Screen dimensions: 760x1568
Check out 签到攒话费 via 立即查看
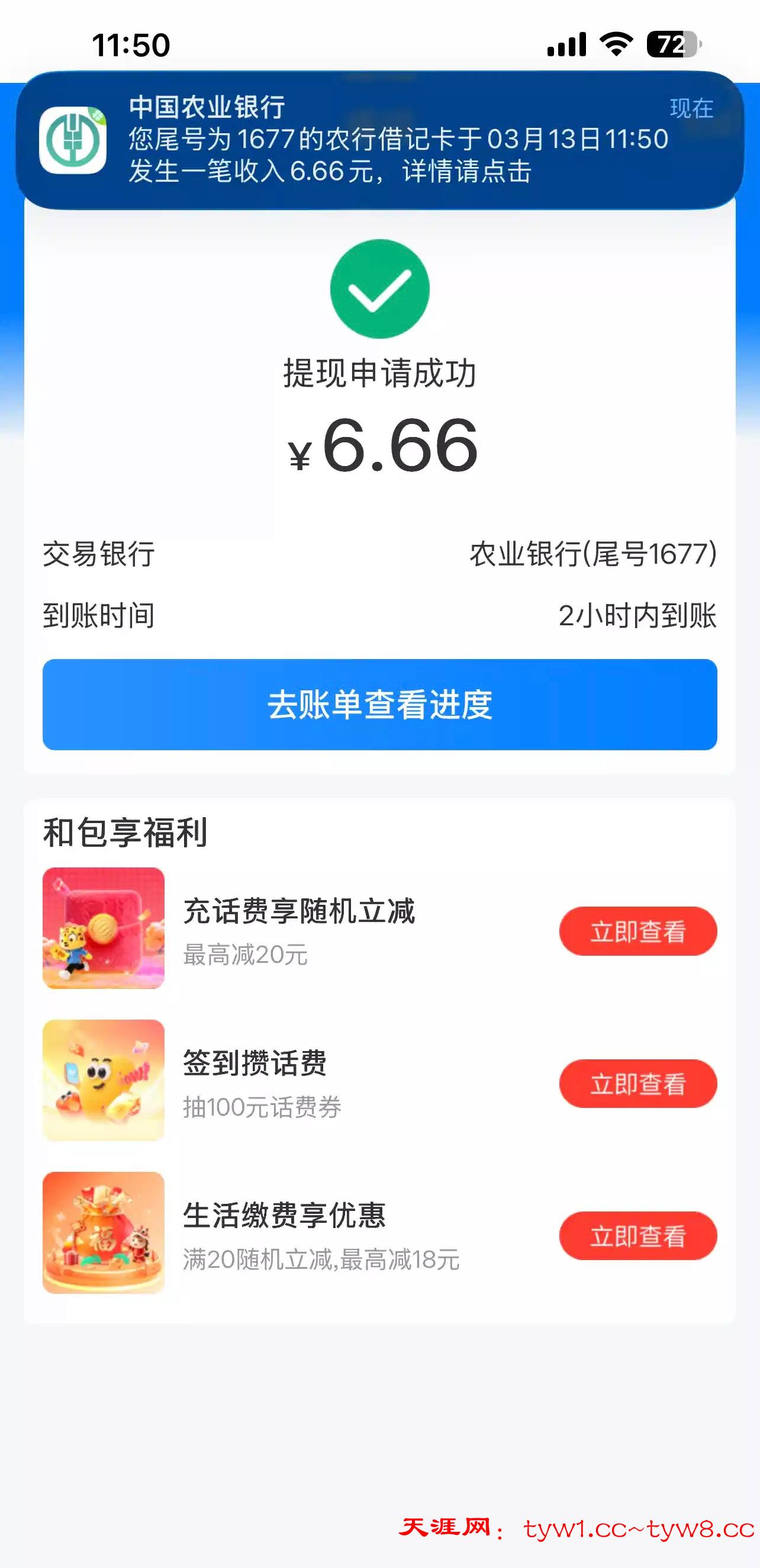click(x=637, y=1083)
